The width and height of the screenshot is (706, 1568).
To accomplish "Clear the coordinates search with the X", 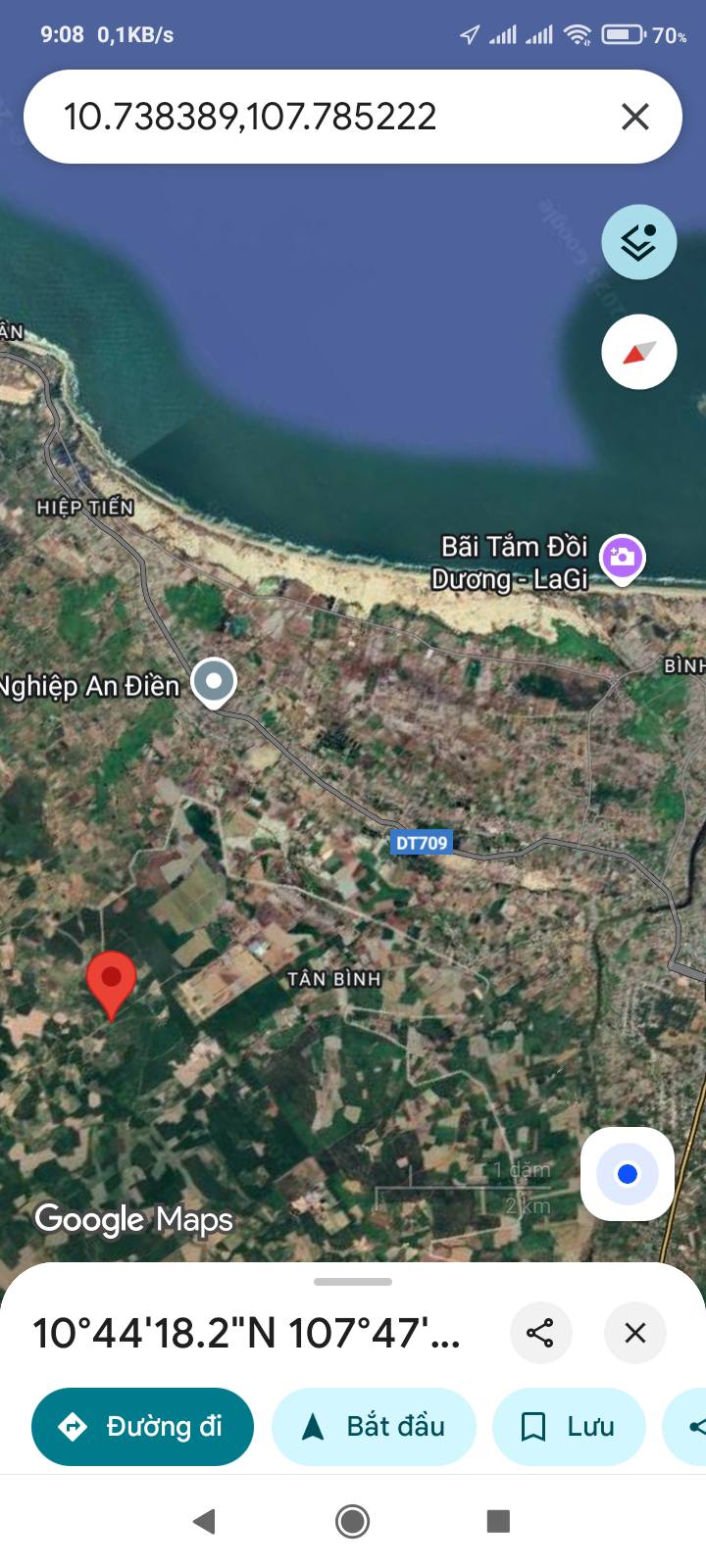I will [x=635, y=117].
